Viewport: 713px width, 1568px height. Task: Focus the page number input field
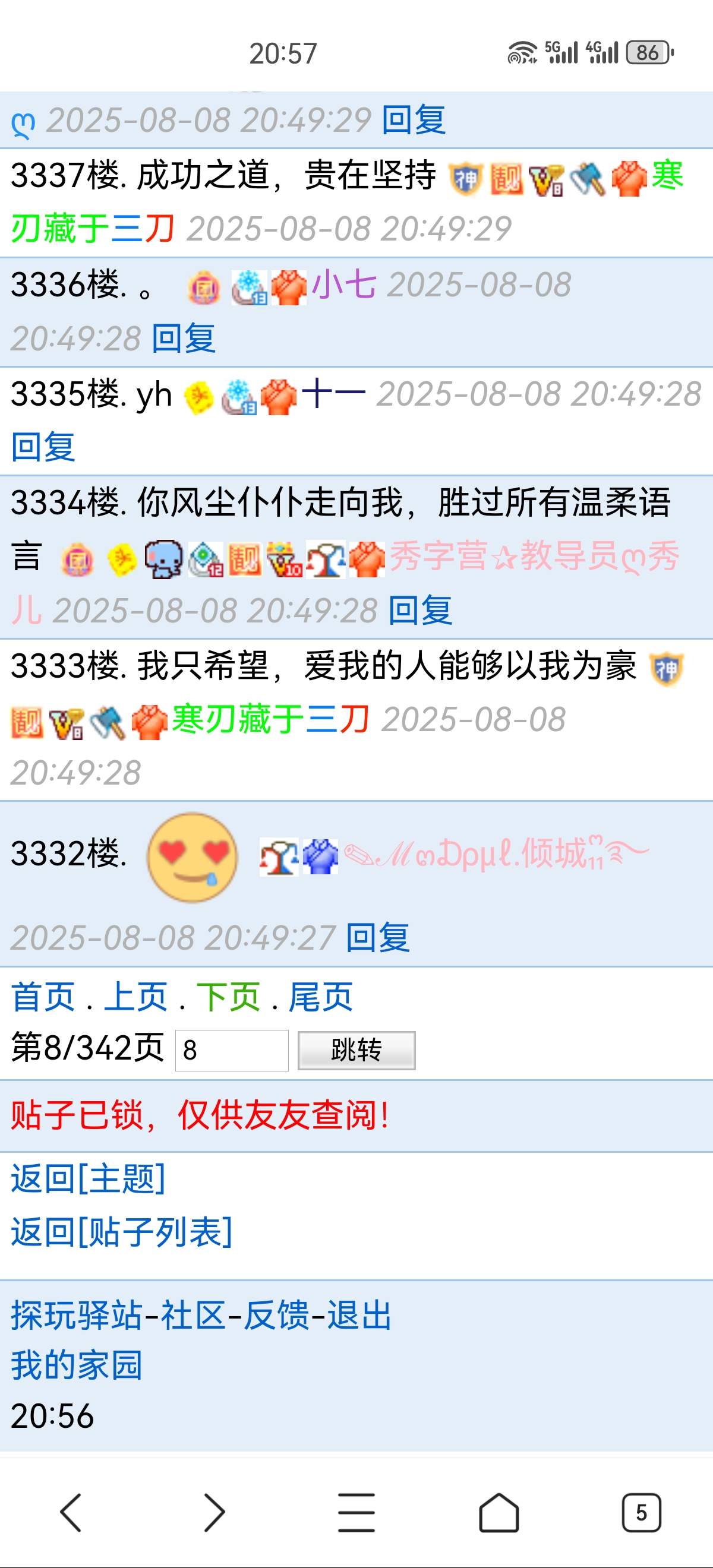coord(231,1050)
